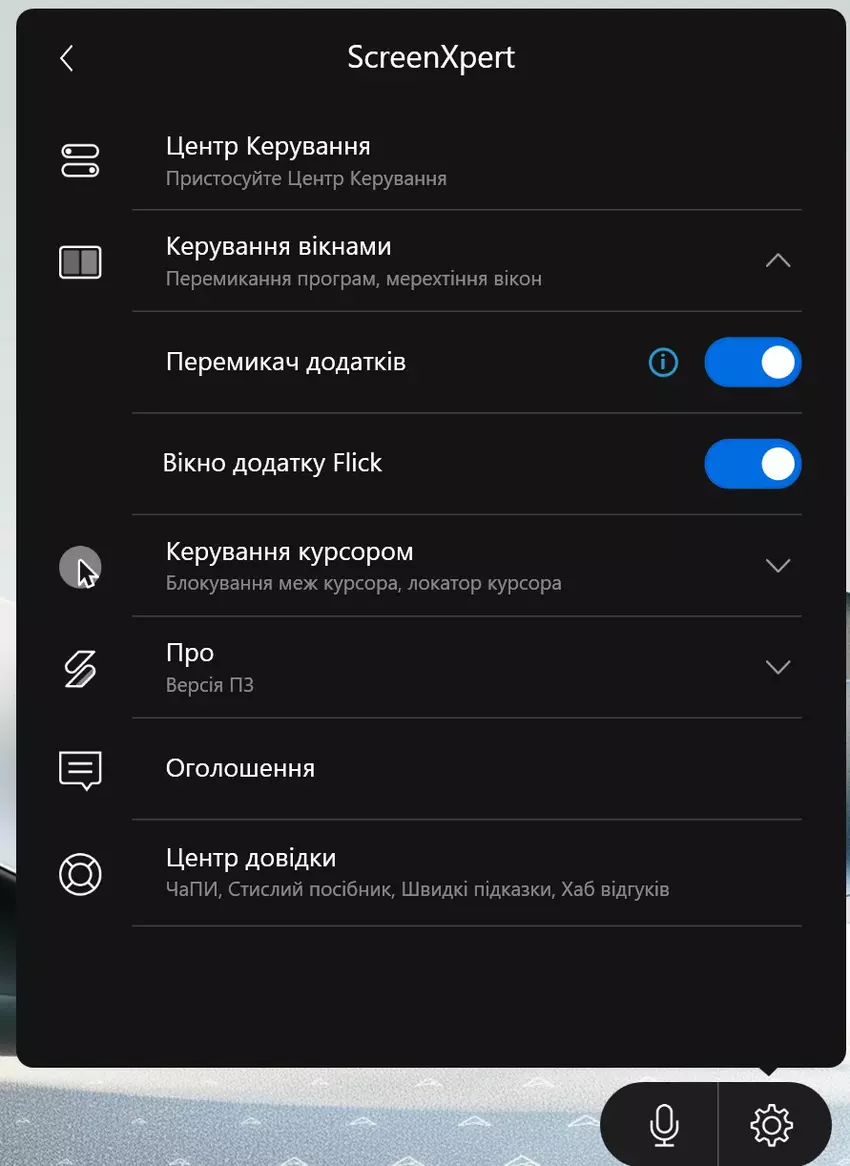
Task: Collapse the Керування вікнами section
Action: (x=777, y=261)
